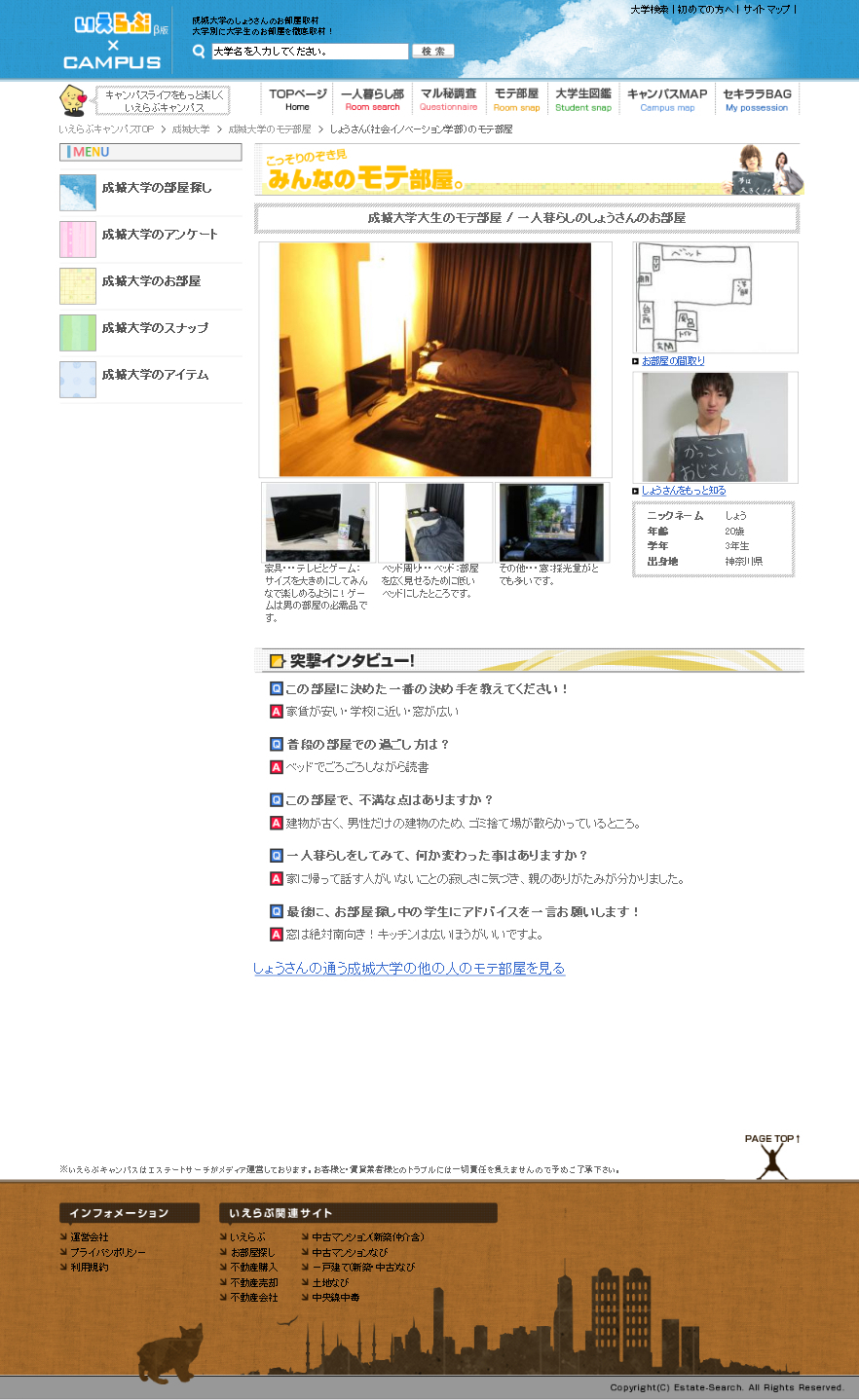This screenshot has width=859, height=1400.
Task: Open the お部屋の間取り floor plan link
Action: coord(673,361)
